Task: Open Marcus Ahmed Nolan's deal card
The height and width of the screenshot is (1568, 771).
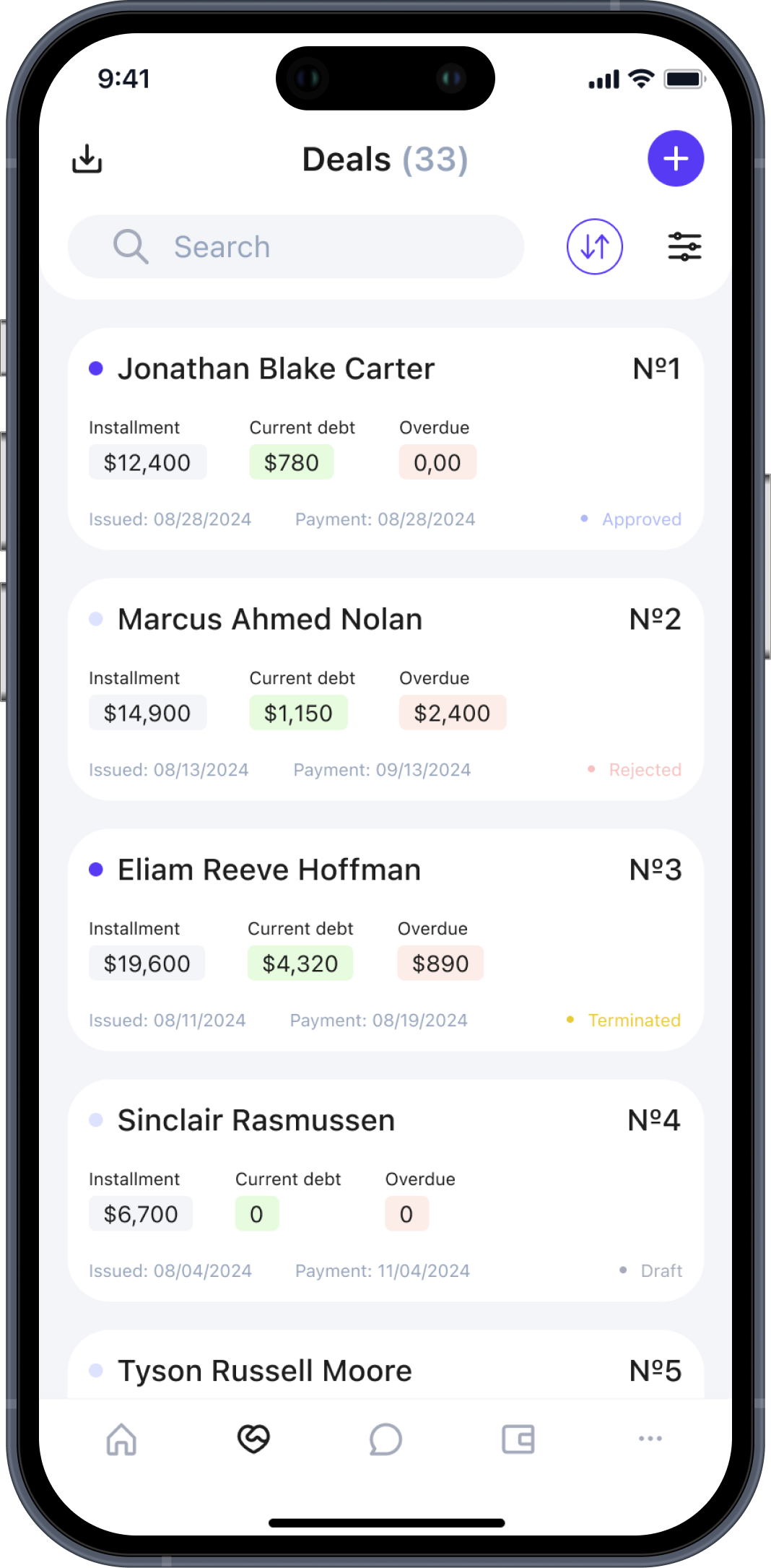Action: [x=385, y=690]
